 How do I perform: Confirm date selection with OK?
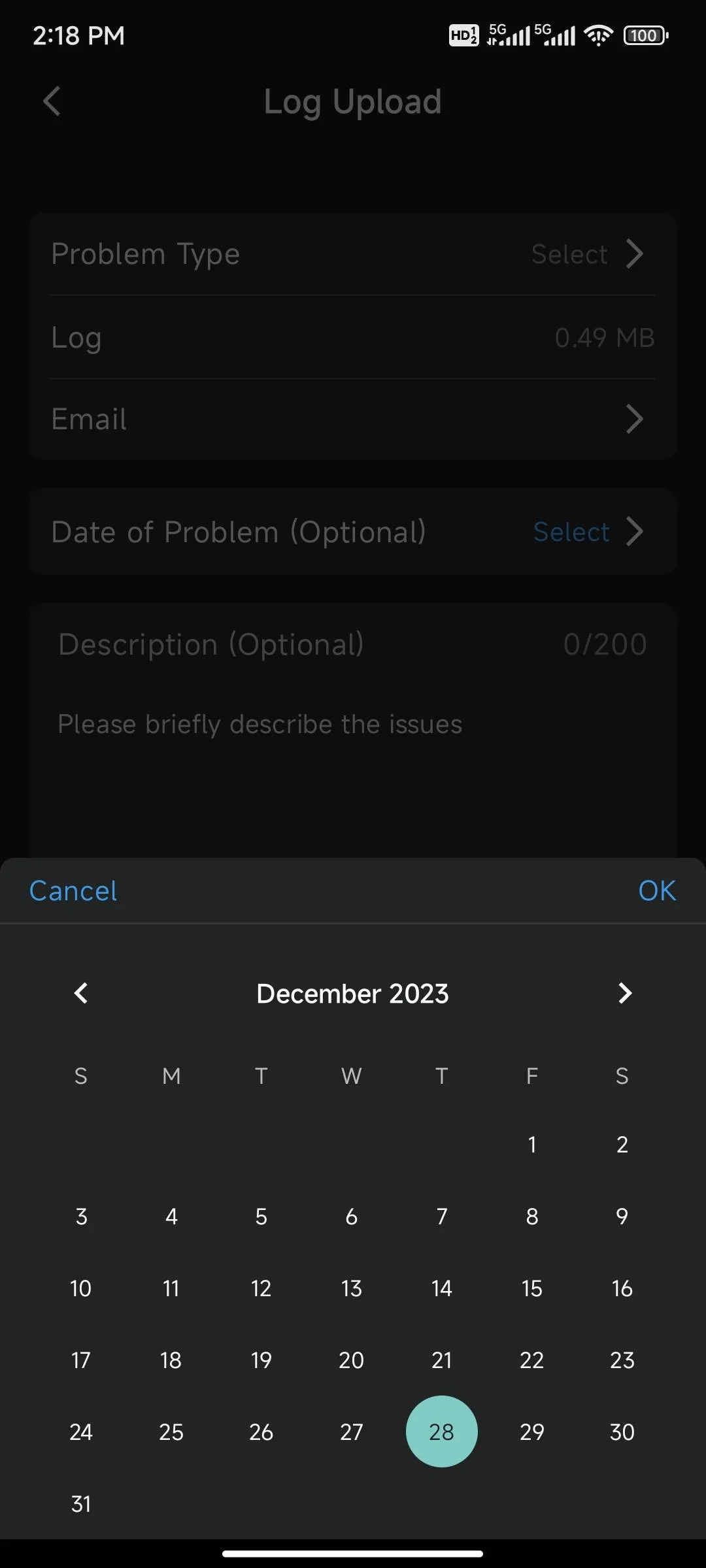(x=656, y=890)
